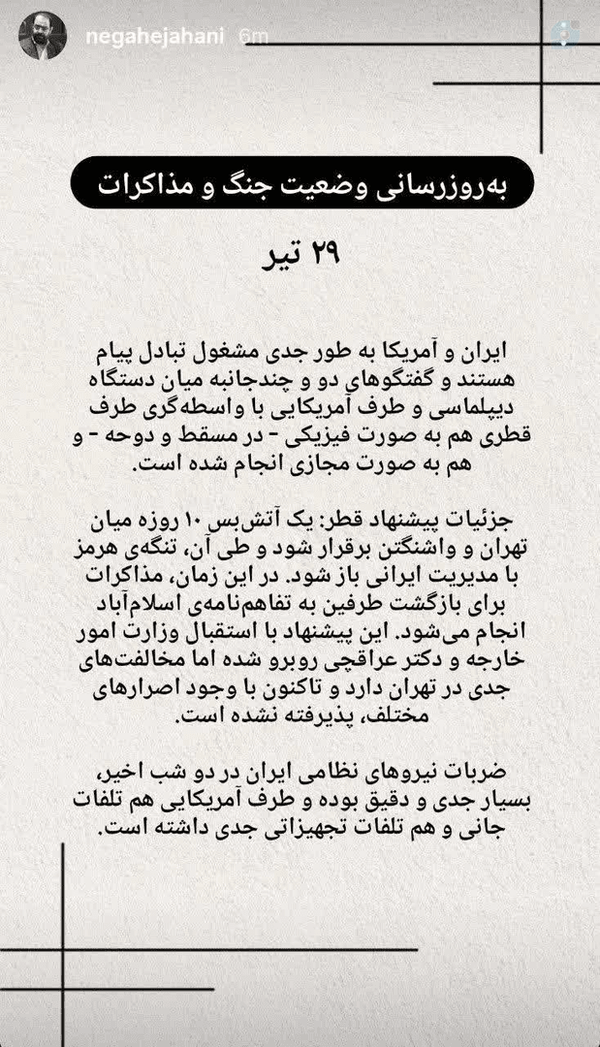The height and width of the screenshot is (1047, 600).
Task: Tap the negahejahani username
Action: [157, 37]
